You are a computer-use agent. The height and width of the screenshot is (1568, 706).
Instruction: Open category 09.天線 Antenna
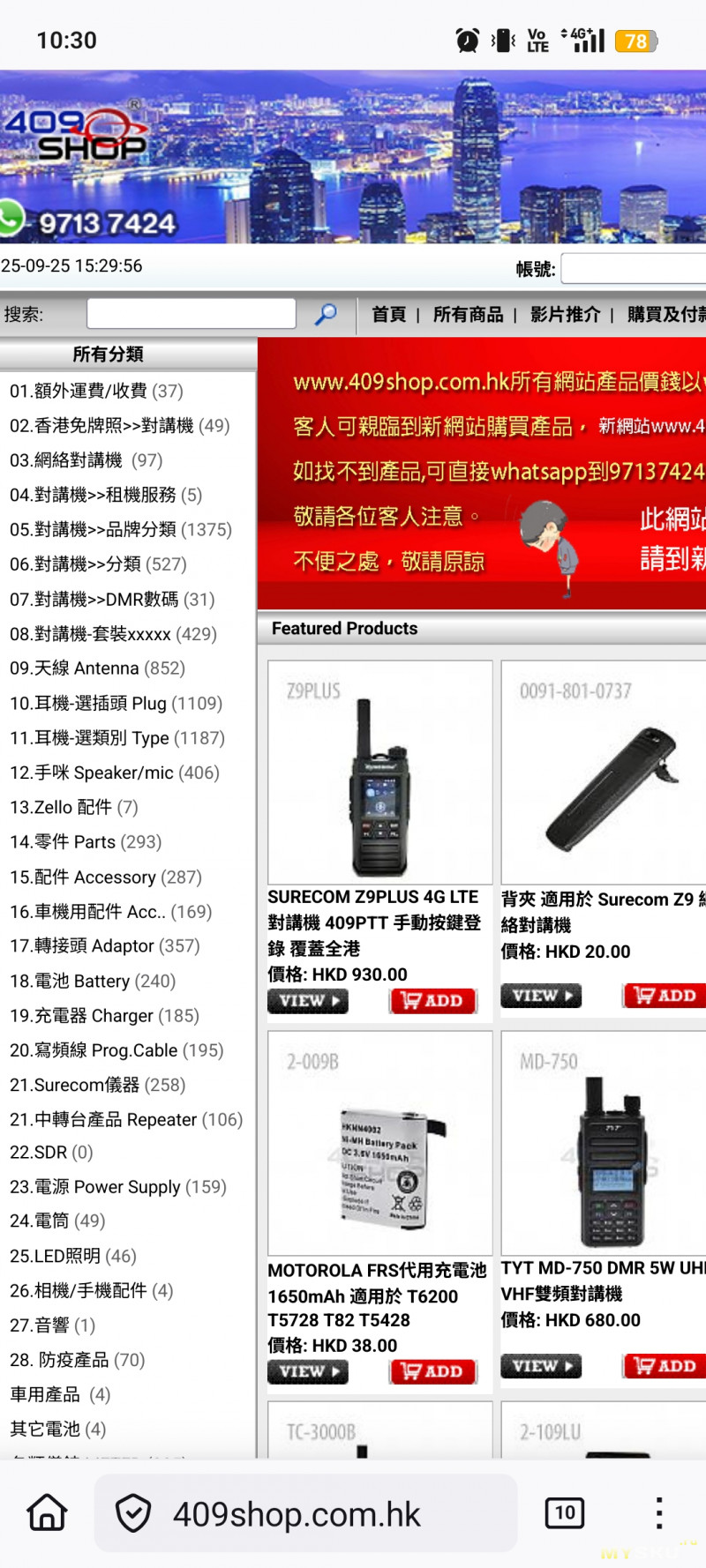(97, 668)
